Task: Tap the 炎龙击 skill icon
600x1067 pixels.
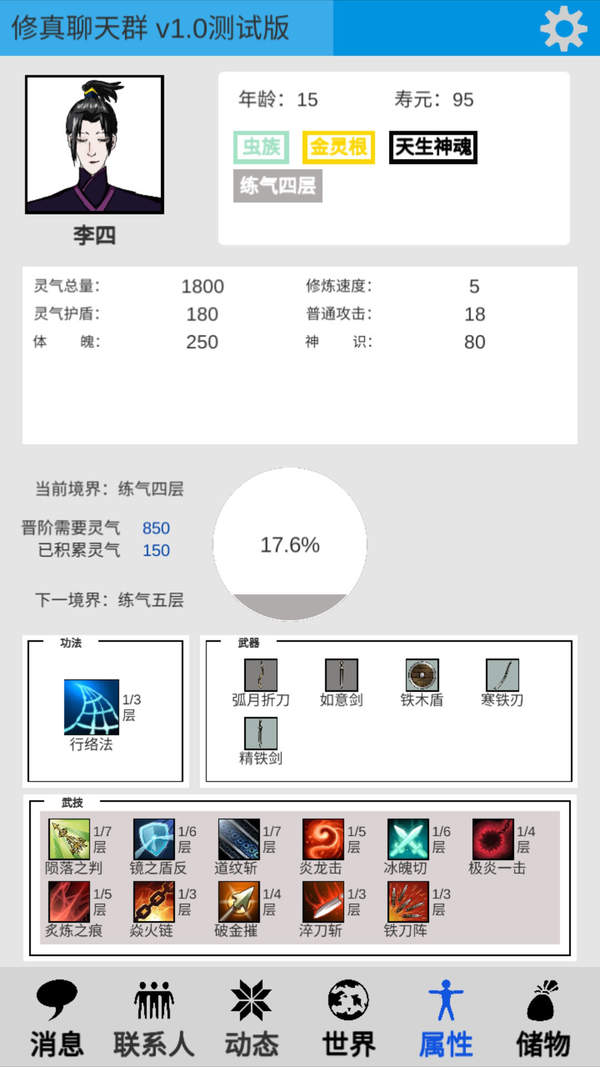Action: tap(323, 840)
